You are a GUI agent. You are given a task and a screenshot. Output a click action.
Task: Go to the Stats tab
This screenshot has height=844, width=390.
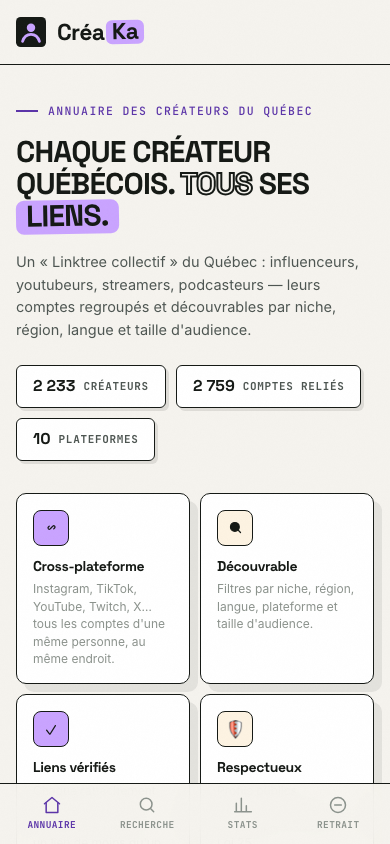point(243,813)
